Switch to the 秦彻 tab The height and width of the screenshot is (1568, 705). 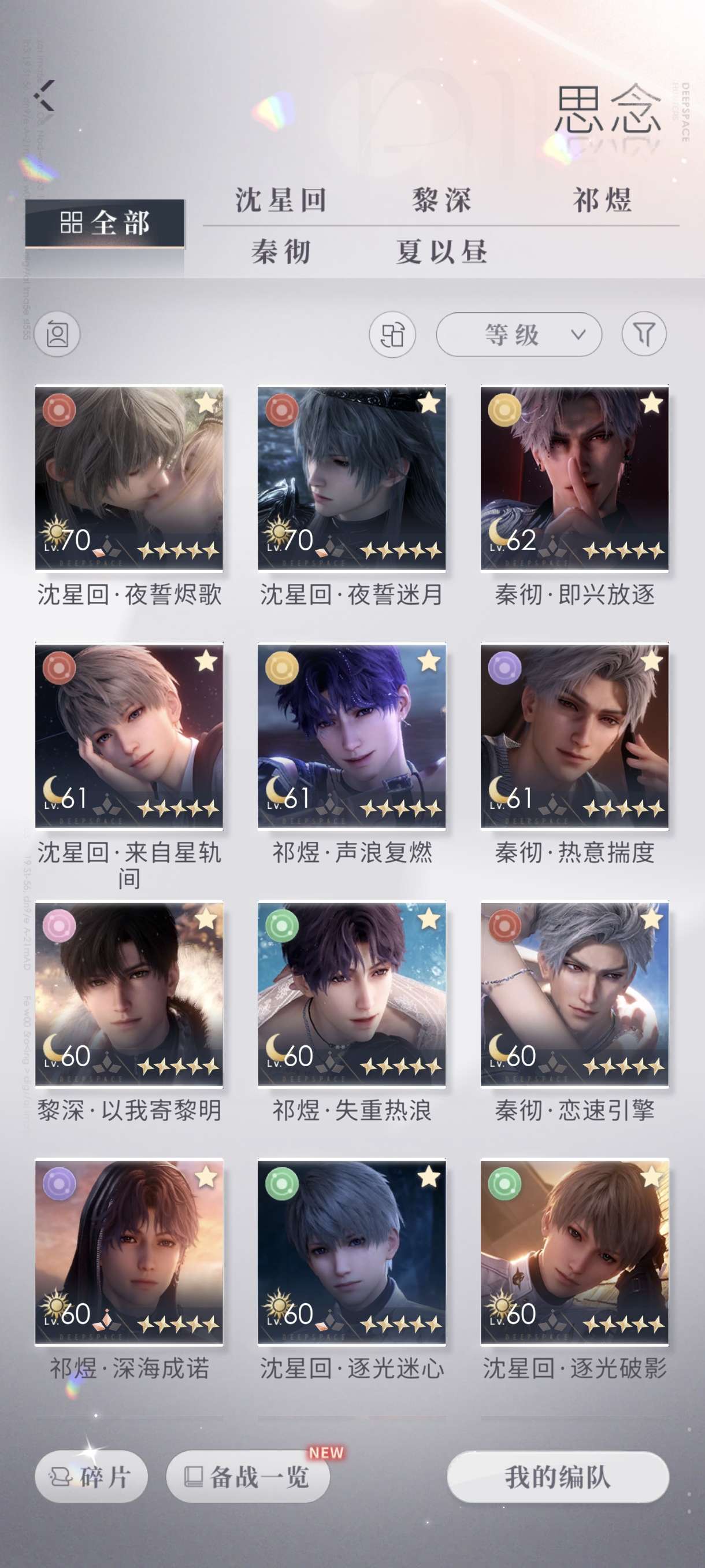coord(281,252)
